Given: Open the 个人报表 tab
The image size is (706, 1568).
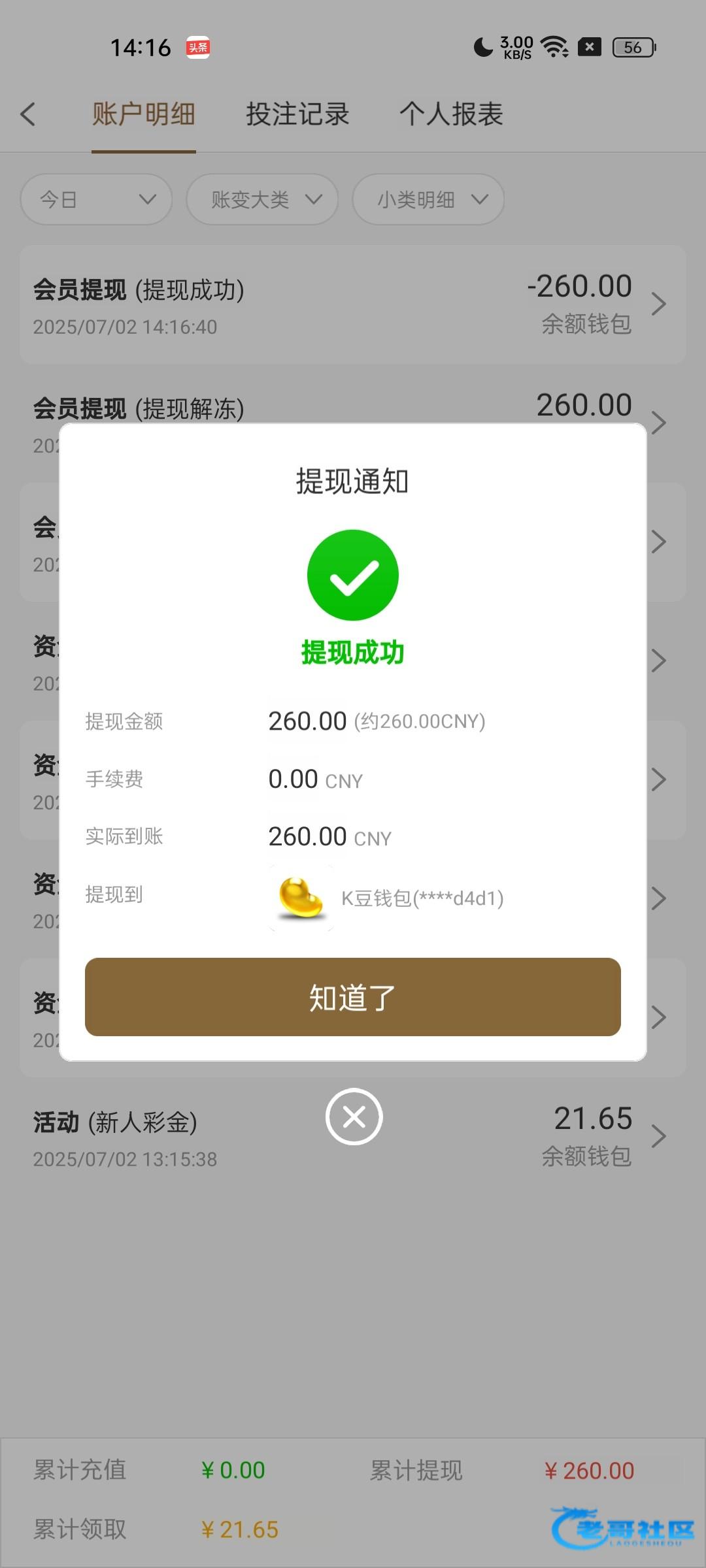Looking at the screenshot, I should (451, 114).
